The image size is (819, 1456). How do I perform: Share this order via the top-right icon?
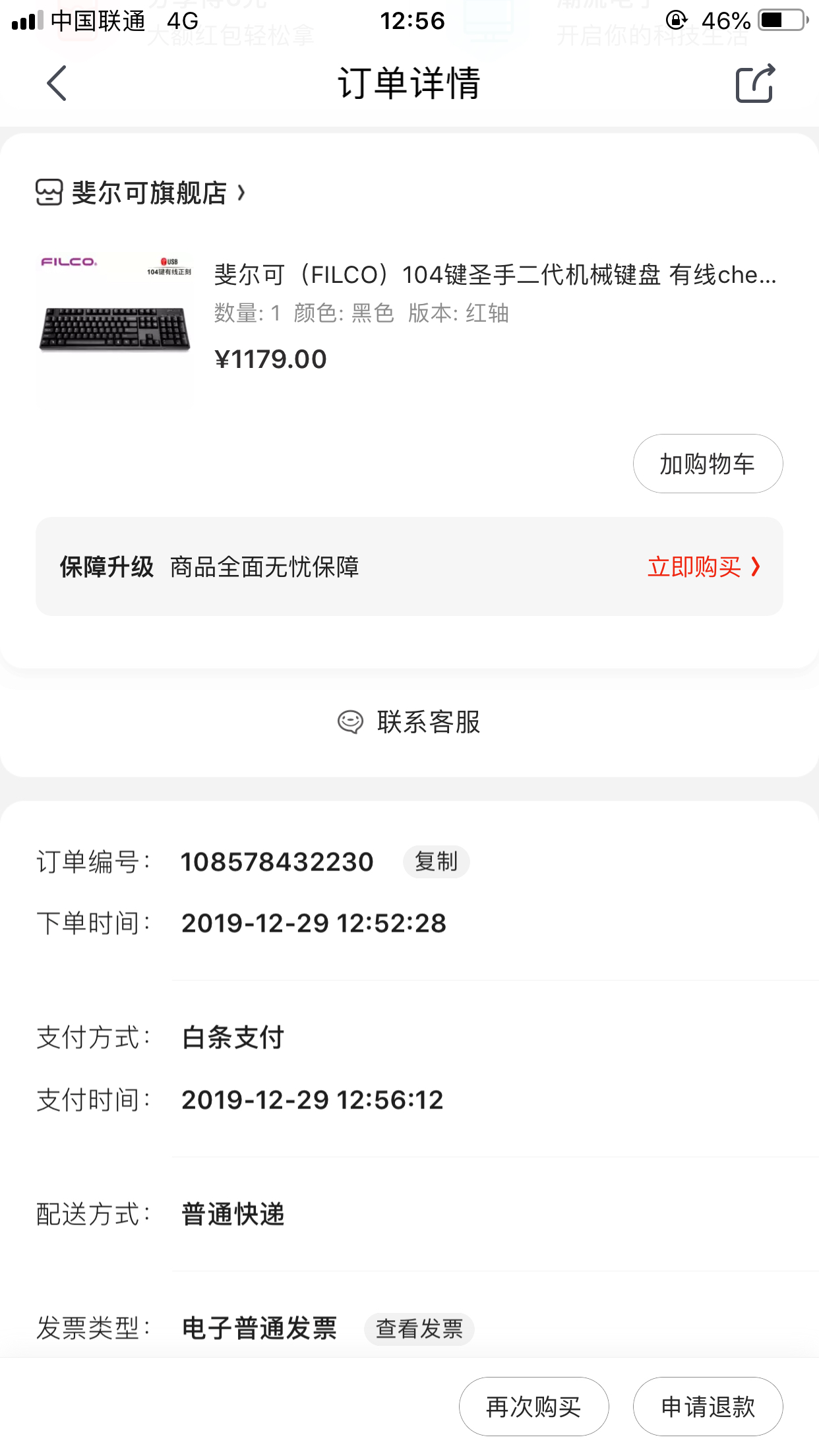[756, 83]
